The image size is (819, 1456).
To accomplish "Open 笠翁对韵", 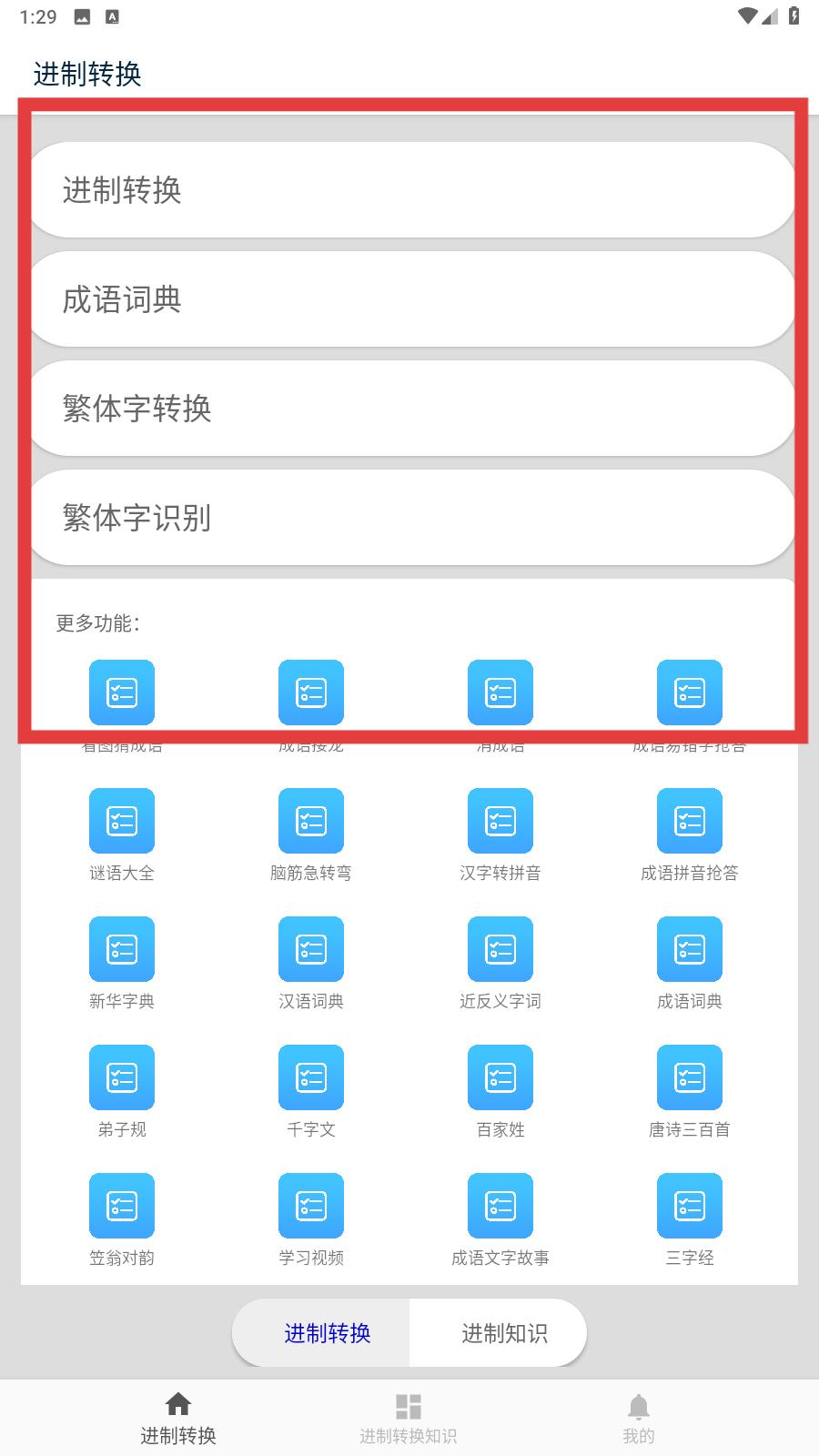I will point(122,1220).
